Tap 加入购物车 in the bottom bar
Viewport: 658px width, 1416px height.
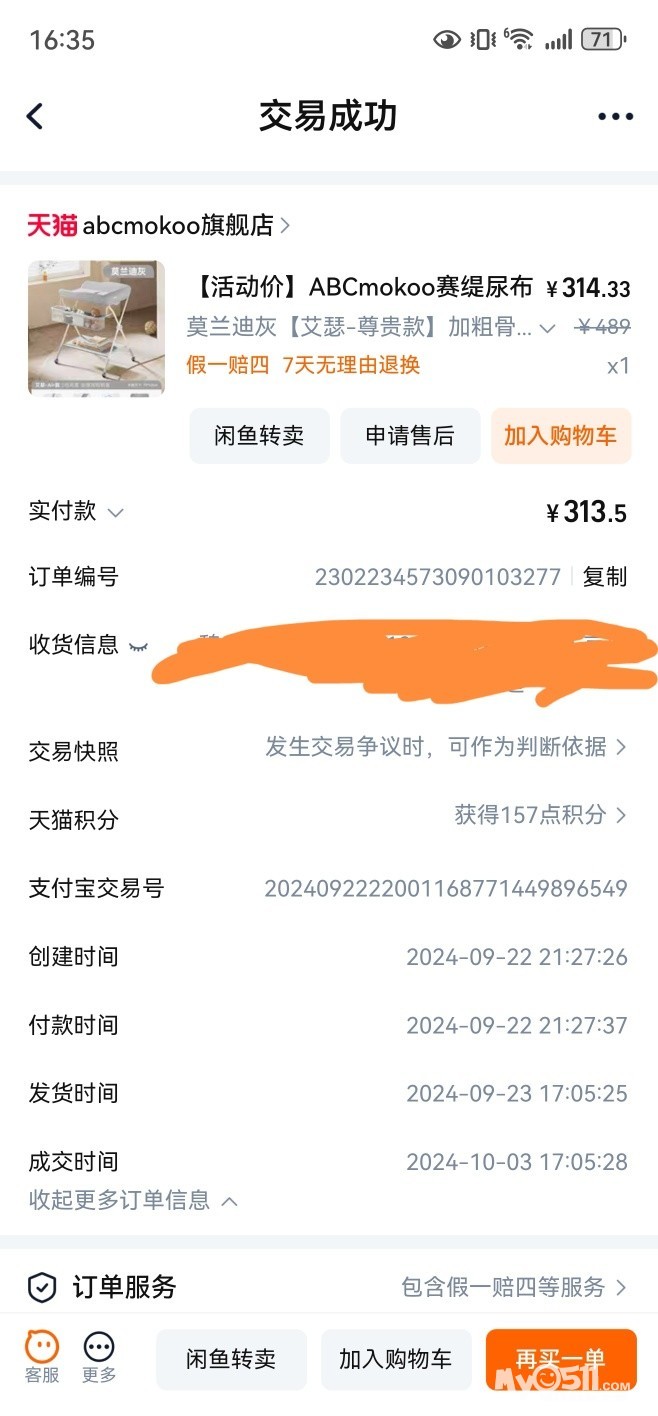pos(395,1359)
